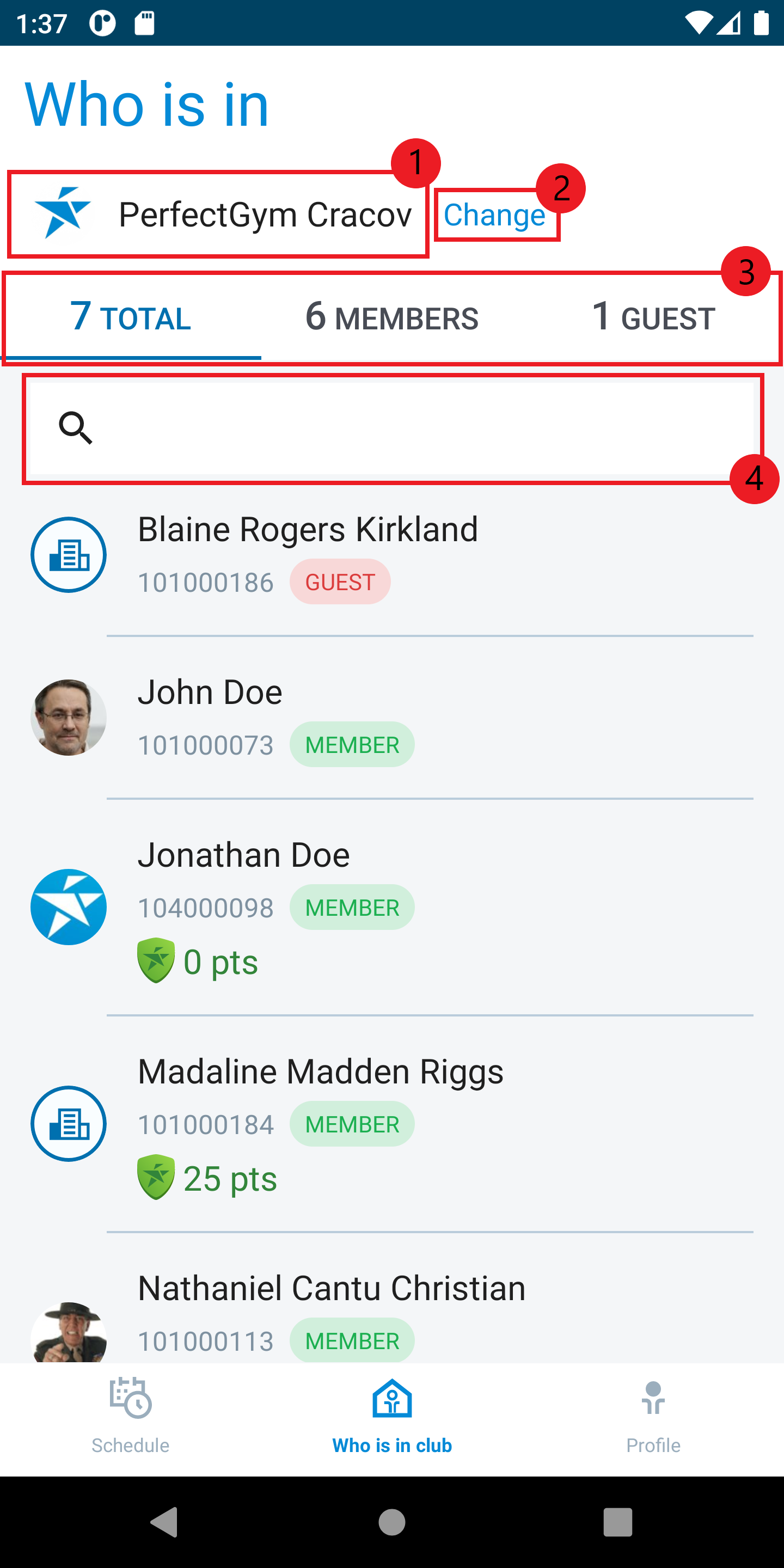Select the PerfectGym Cracov club selector
Viewport: 784px width, 1568px height.
[219, 215]
